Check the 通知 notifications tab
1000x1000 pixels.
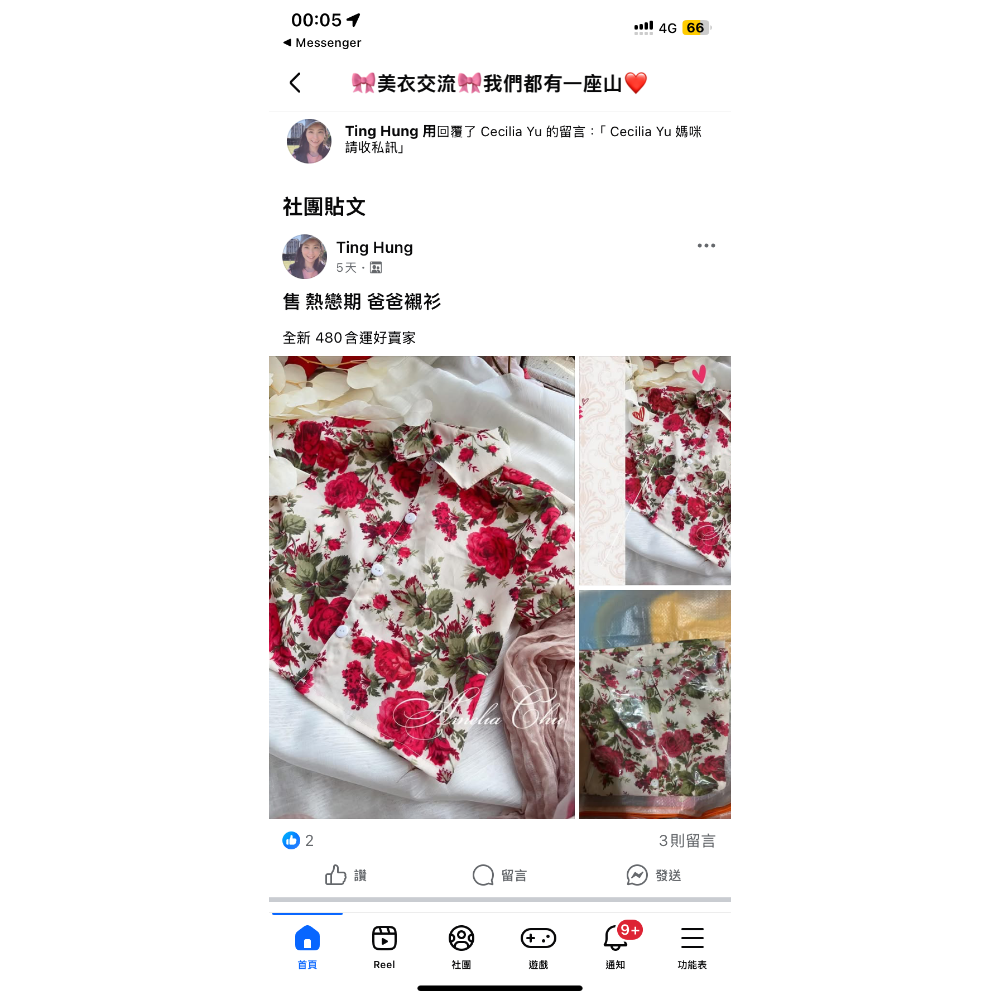(x=615, y=946)
